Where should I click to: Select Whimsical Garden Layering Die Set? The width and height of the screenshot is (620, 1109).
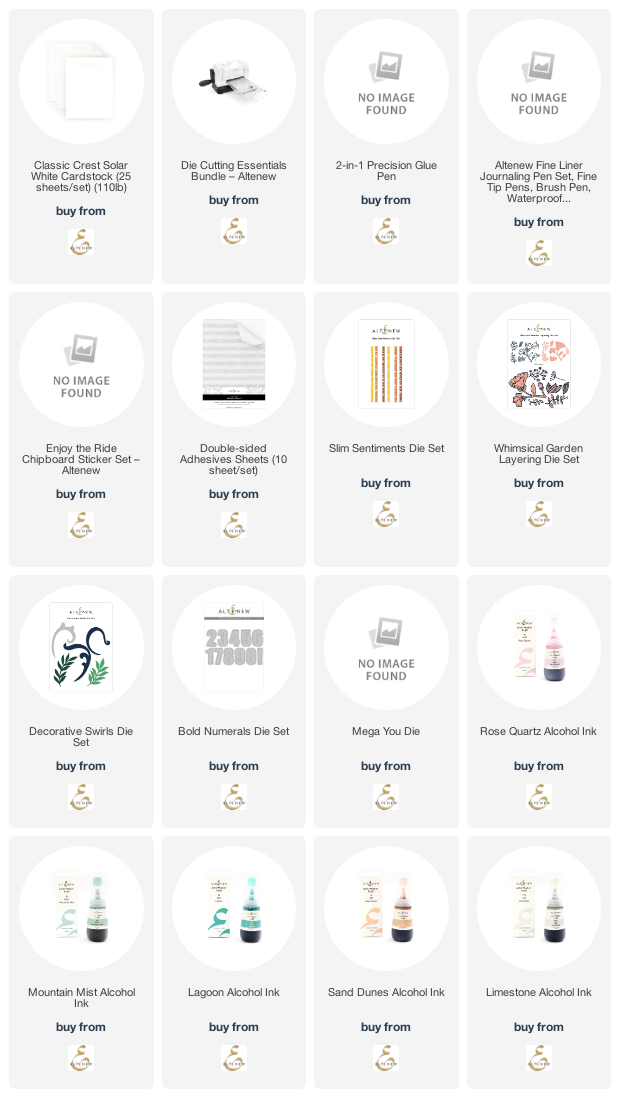tap(539, 429)
